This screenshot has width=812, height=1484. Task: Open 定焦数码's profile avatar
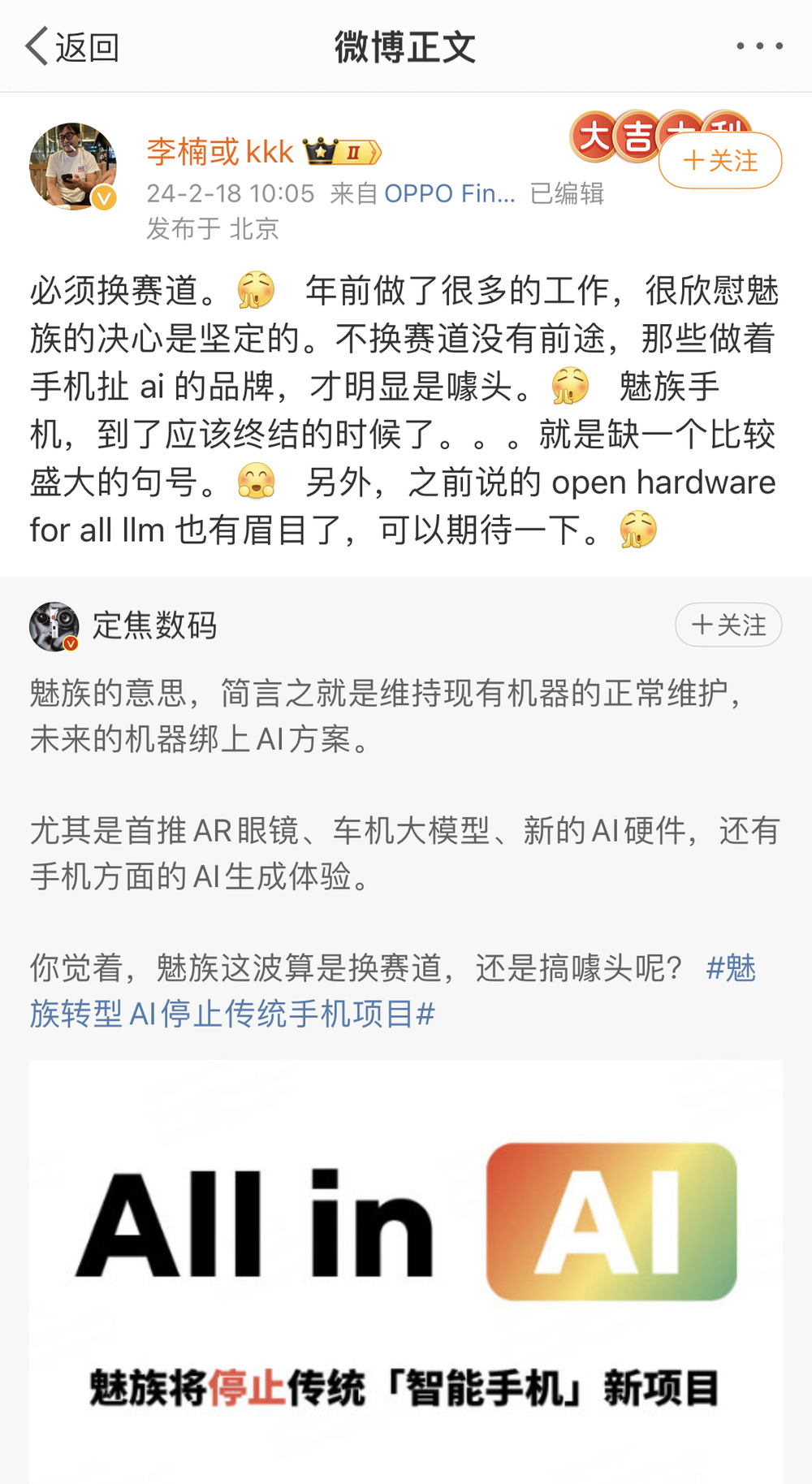[54, 626]
